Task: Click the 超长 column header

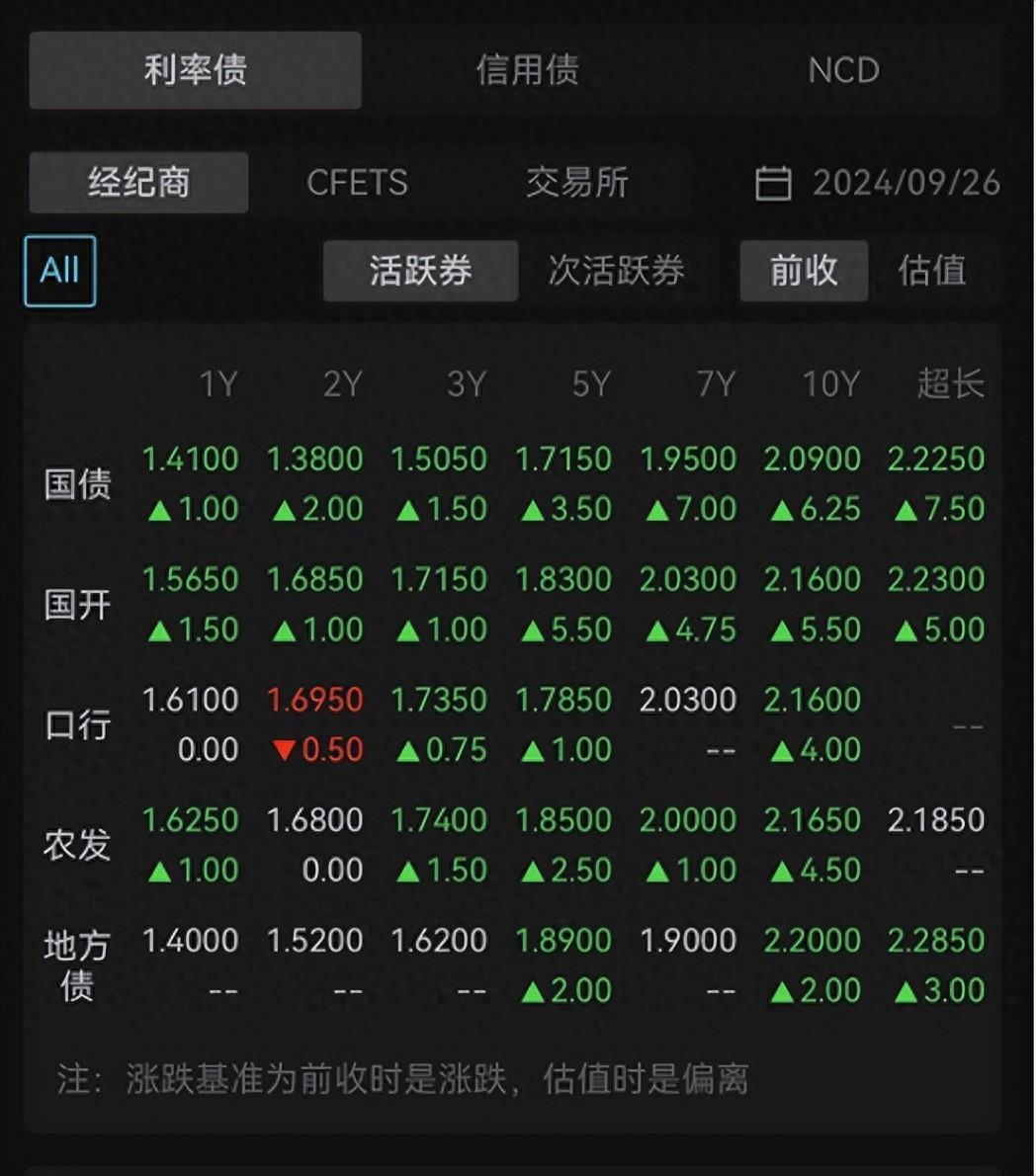Action: [950, 383]
